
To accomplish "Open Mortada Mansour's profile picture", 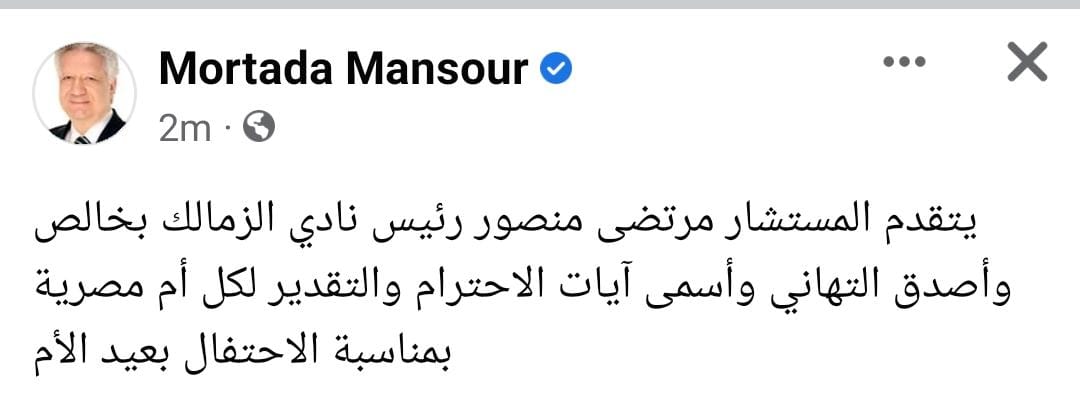I will click(x=85, y=95).
